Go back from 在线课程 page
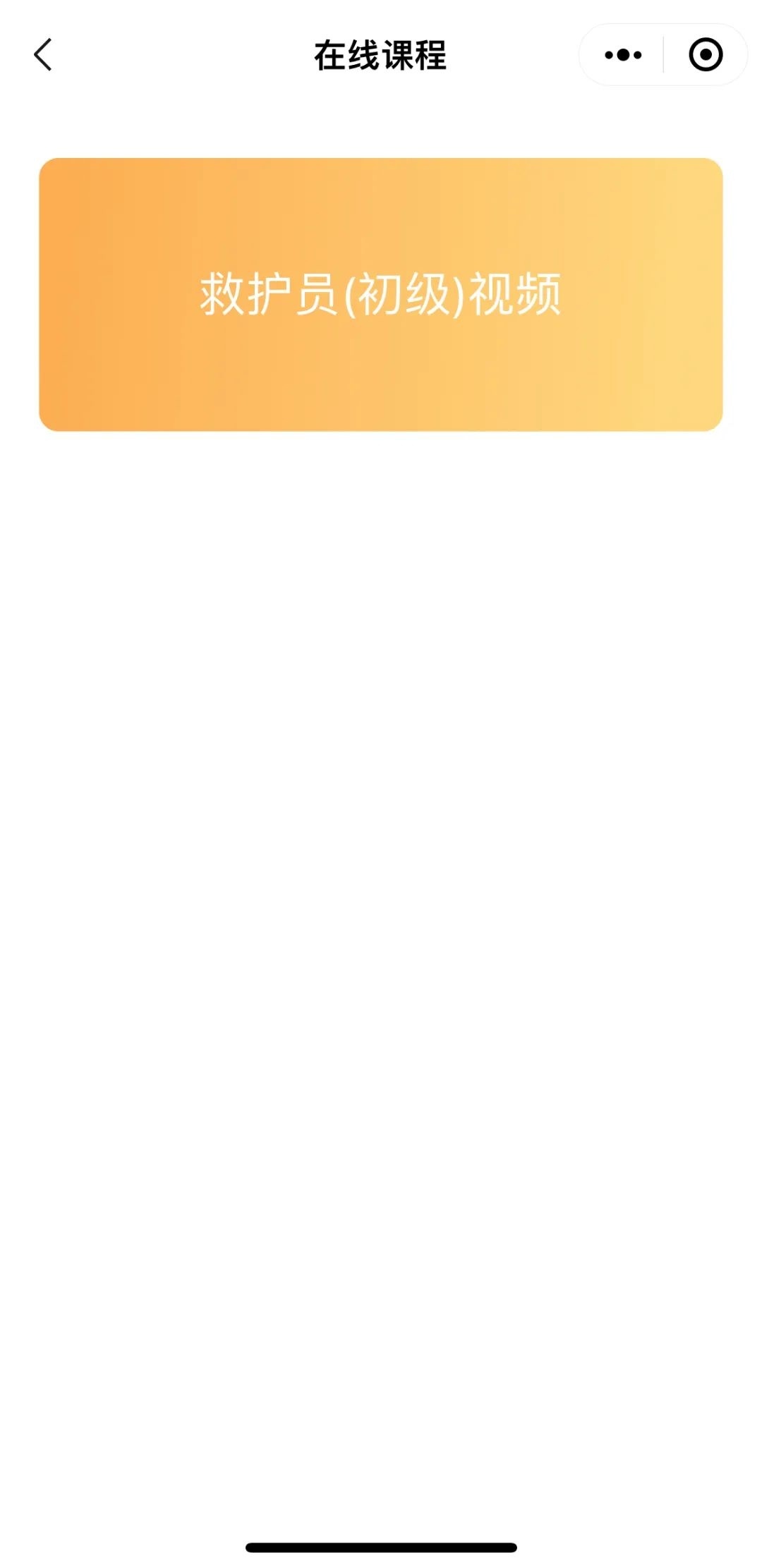 click(43, 55)
